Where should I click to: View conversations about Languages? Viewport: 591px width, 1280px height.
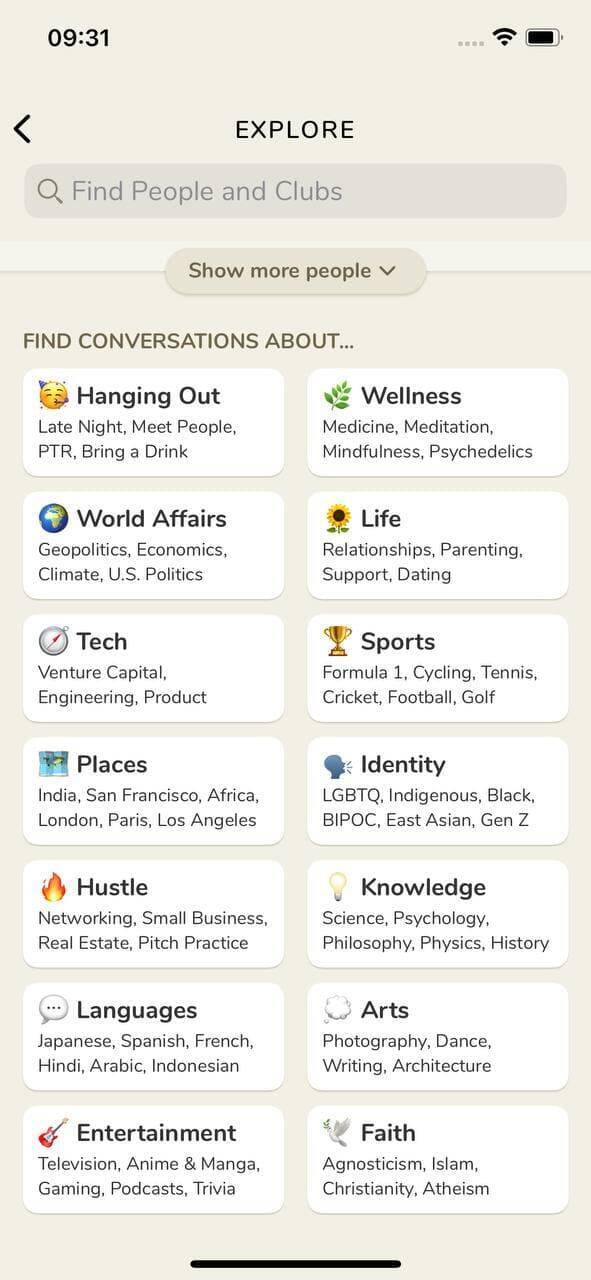(153, 1037)
